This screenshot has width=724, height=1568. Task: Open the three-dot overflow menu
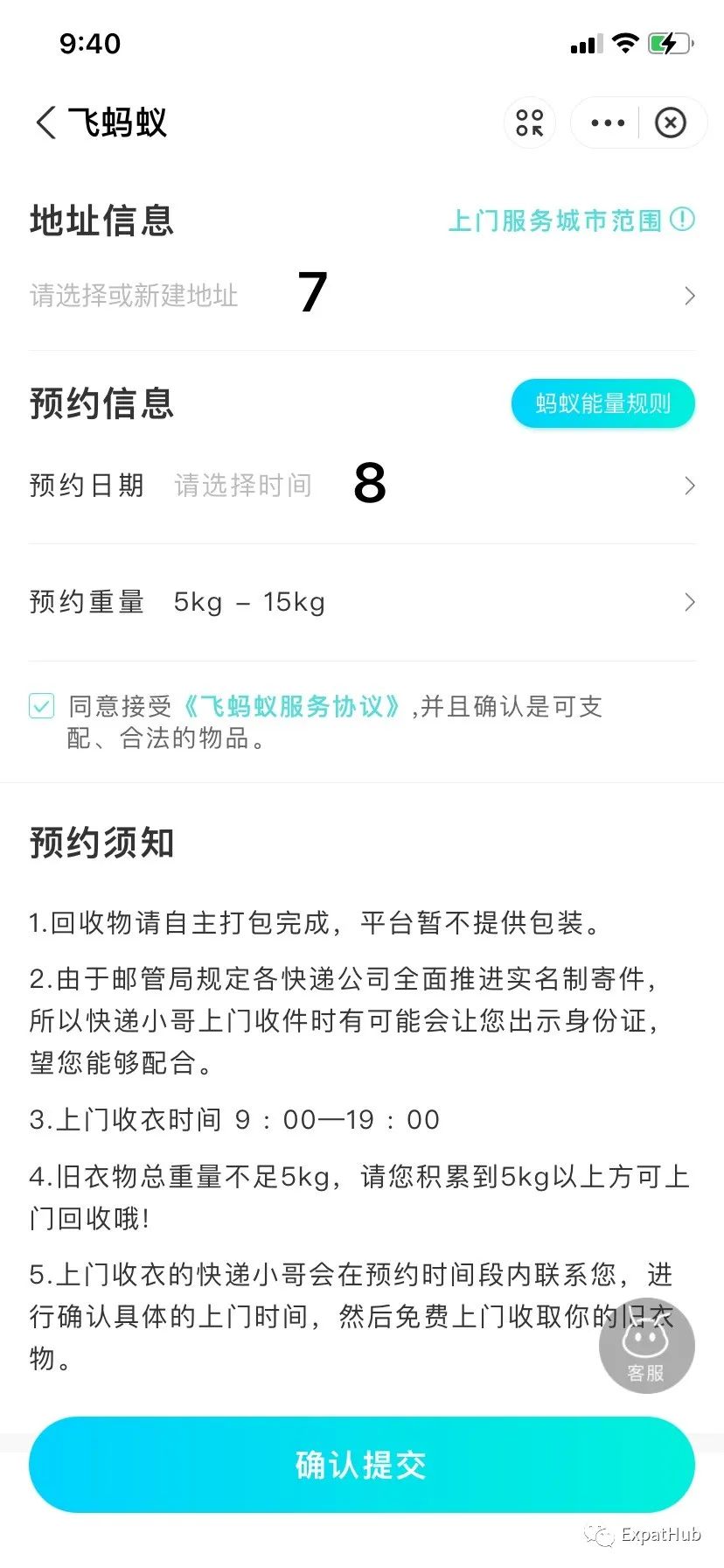click(x=608, y=122)
